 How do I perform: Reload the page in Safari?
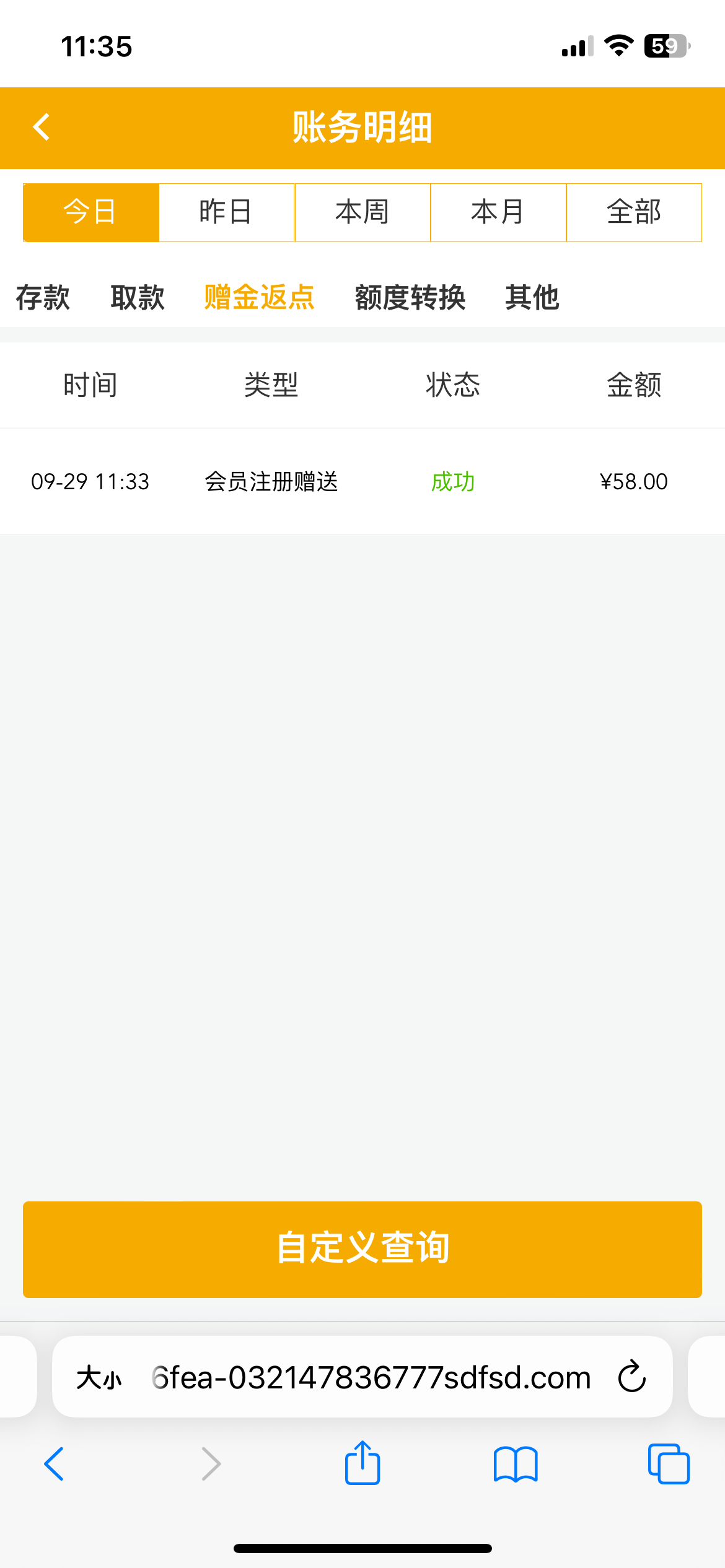pyautogui.click(x=631, y=1377)
